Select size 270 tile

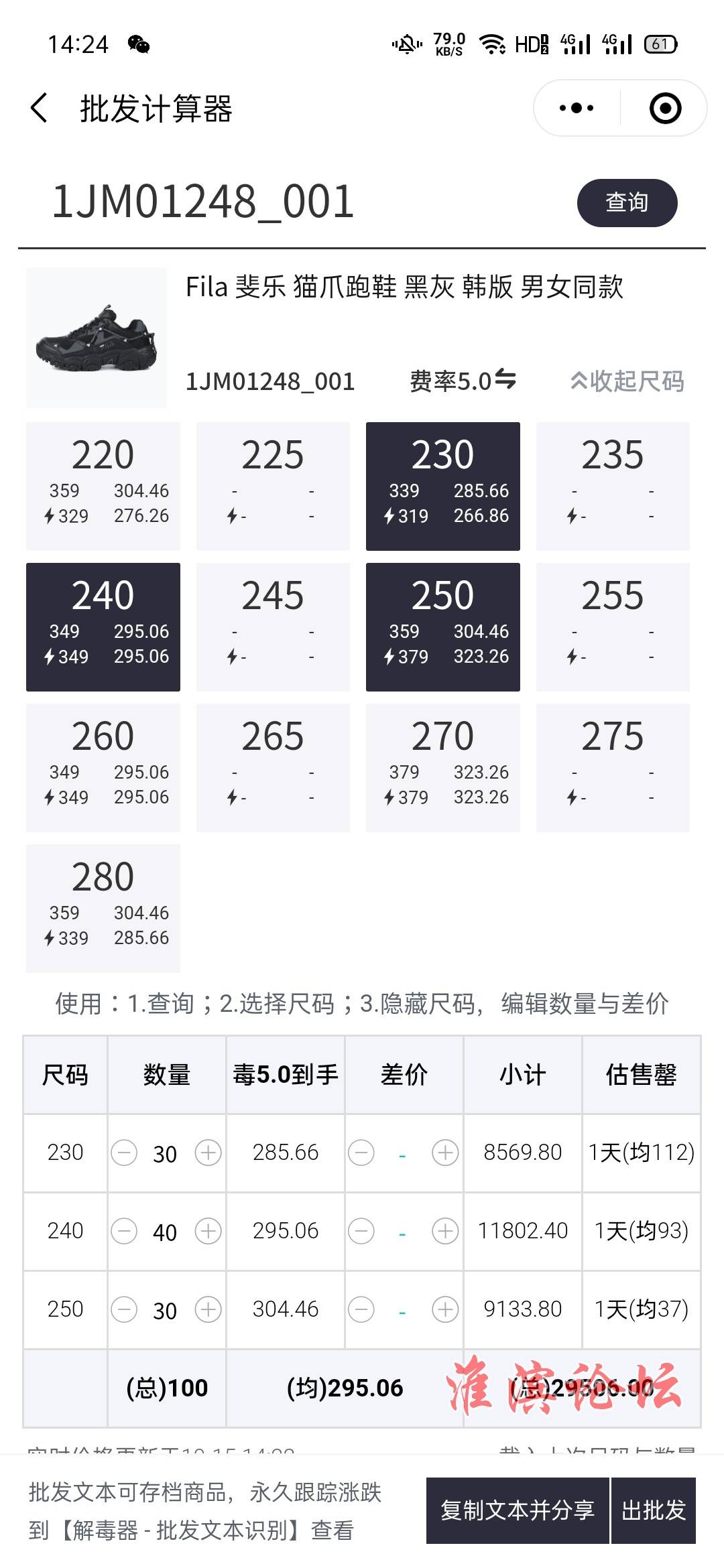442,767
